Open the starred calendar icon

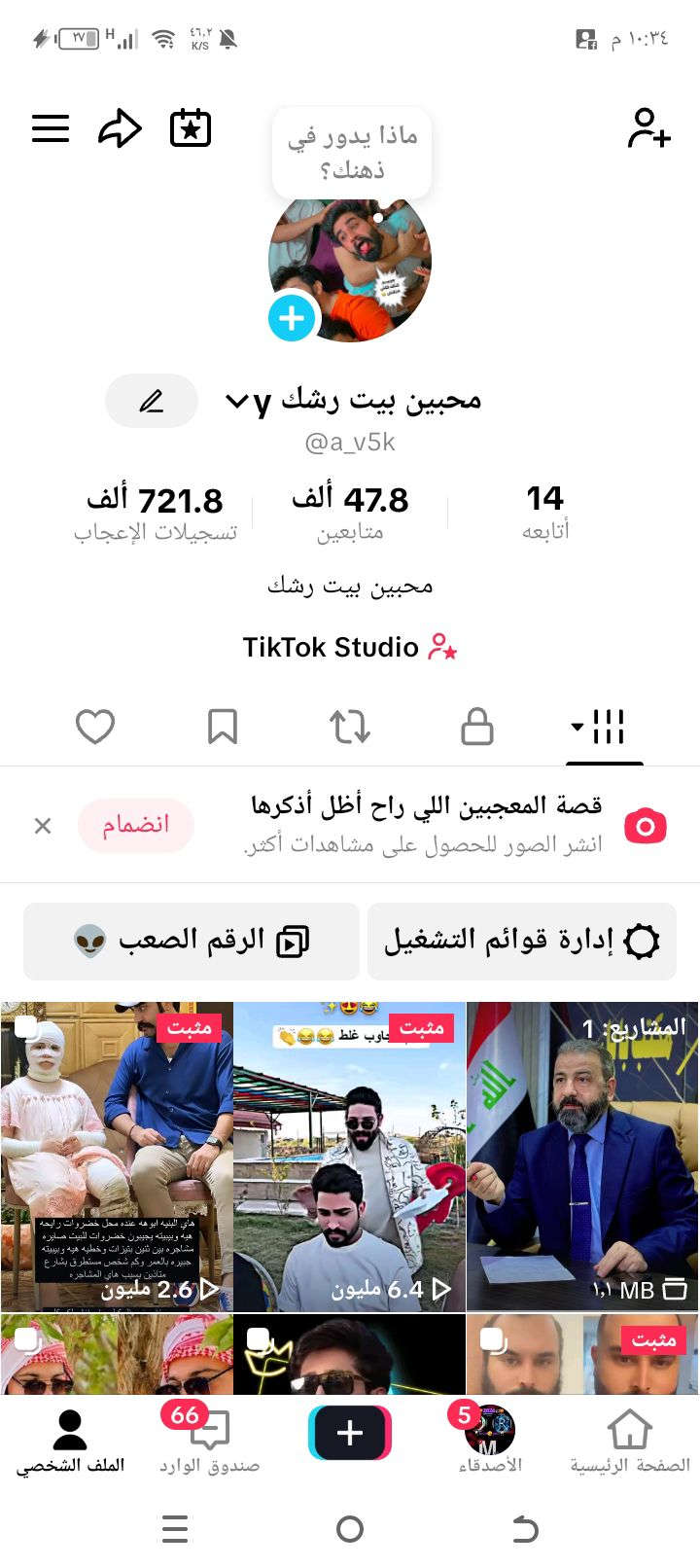pyautogui.click(x=191, y=128)
